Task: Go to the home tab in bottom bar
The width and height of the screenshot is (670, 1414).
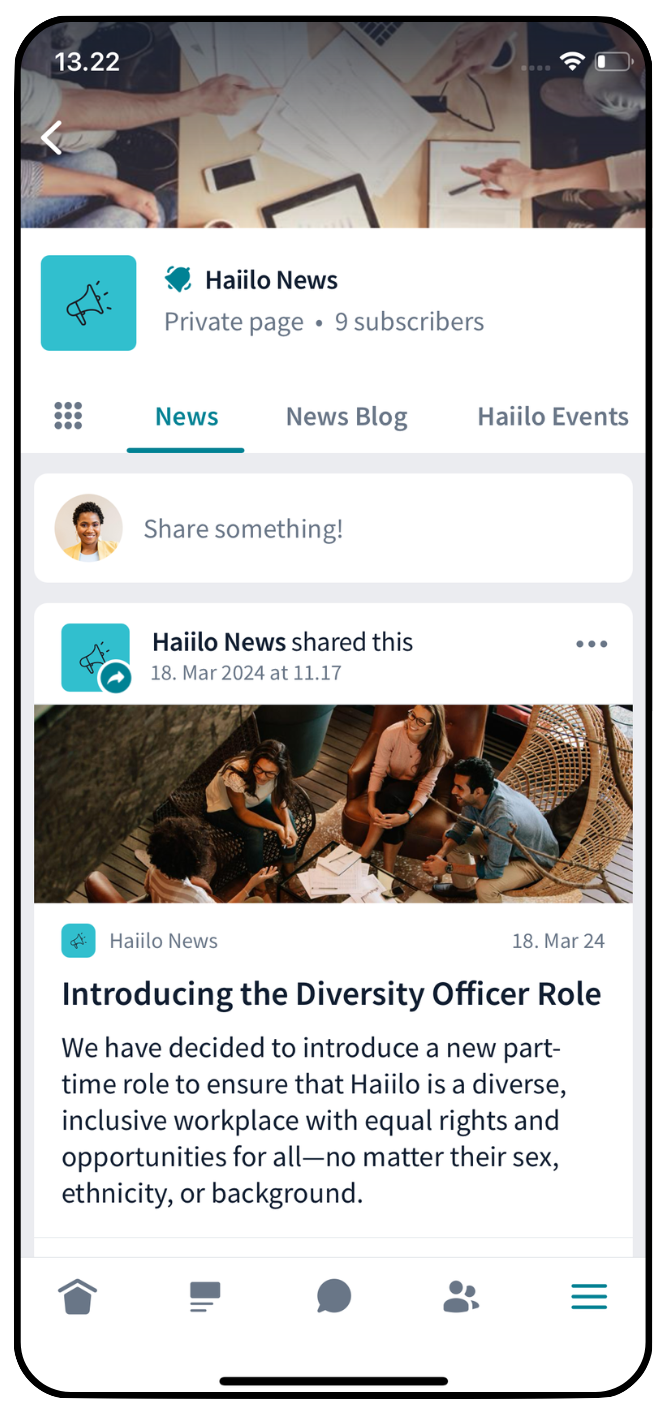Action: click(x=77, y=1297)
